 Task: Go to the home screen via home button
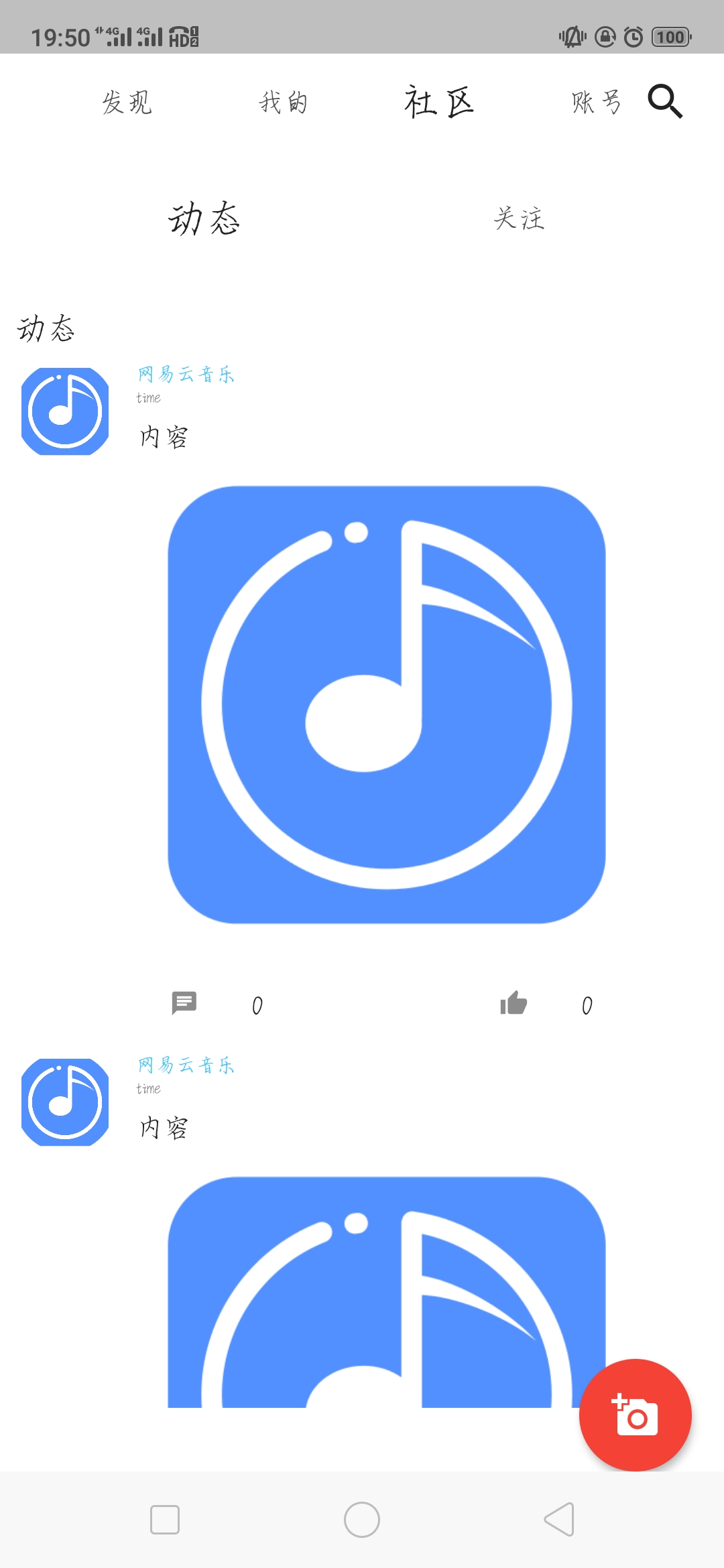tap(362, 1519)
